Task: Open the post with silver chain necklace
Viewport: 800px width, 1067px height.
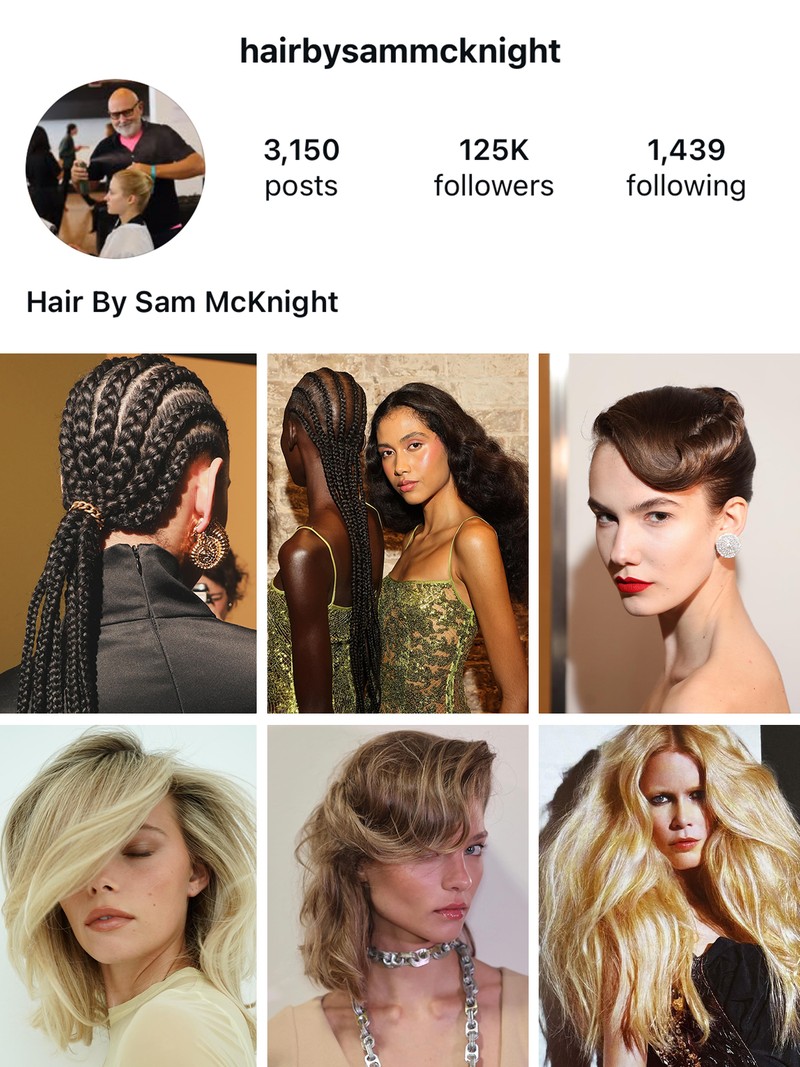Action: [x=398, y=895]
